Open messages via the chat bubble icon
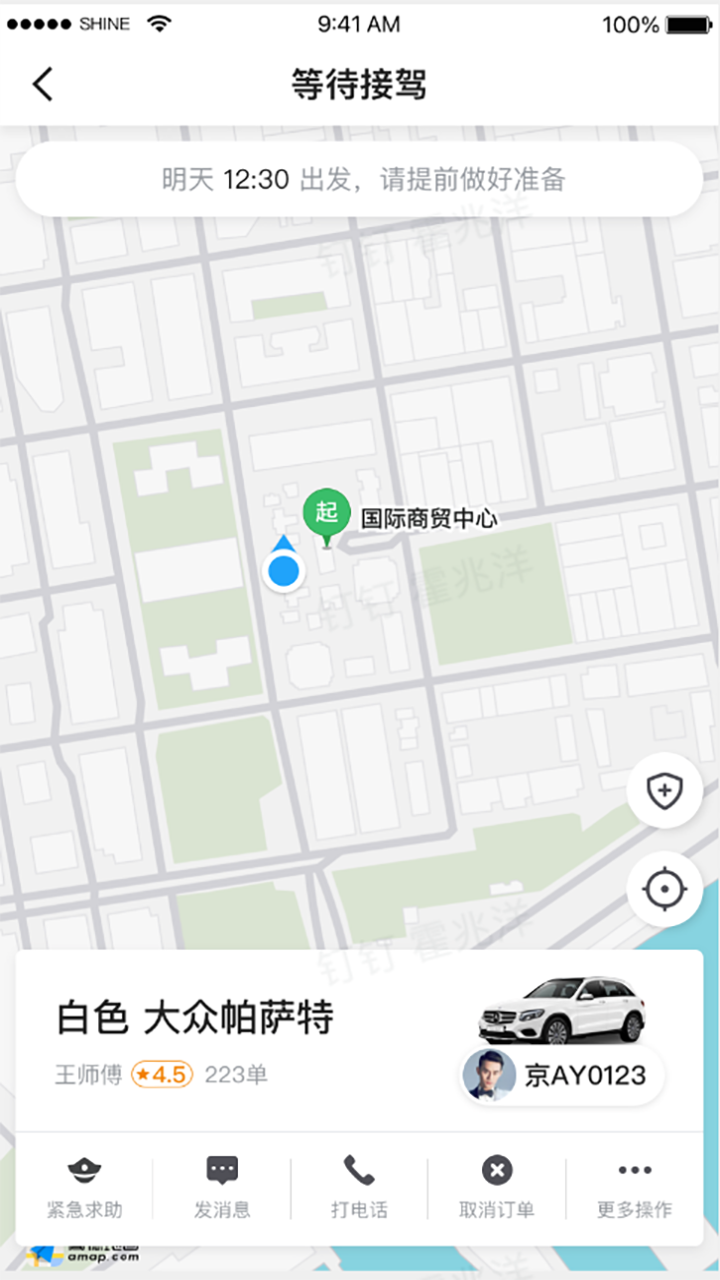 pyautogui.click(x=221, y=1168)
